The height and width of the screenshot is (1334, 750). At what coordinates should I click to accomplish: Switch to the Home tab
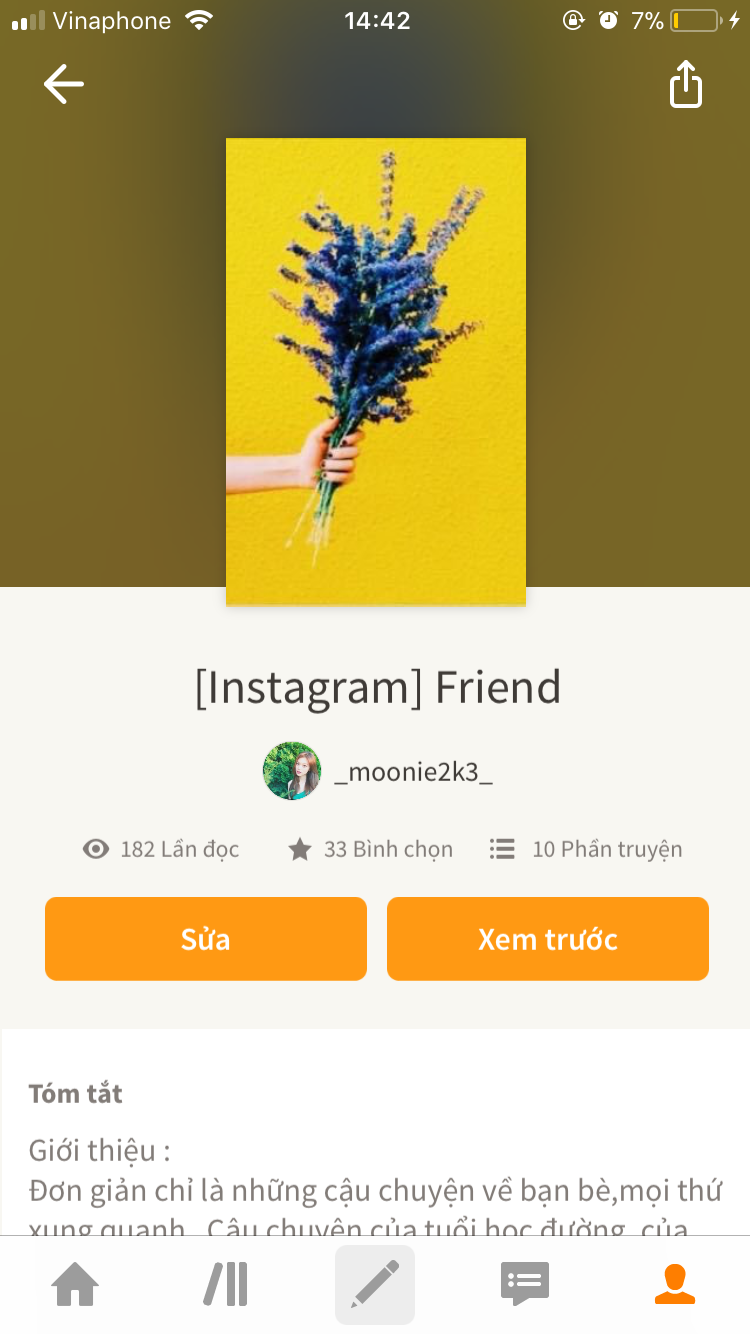[x=76, y=1285]
